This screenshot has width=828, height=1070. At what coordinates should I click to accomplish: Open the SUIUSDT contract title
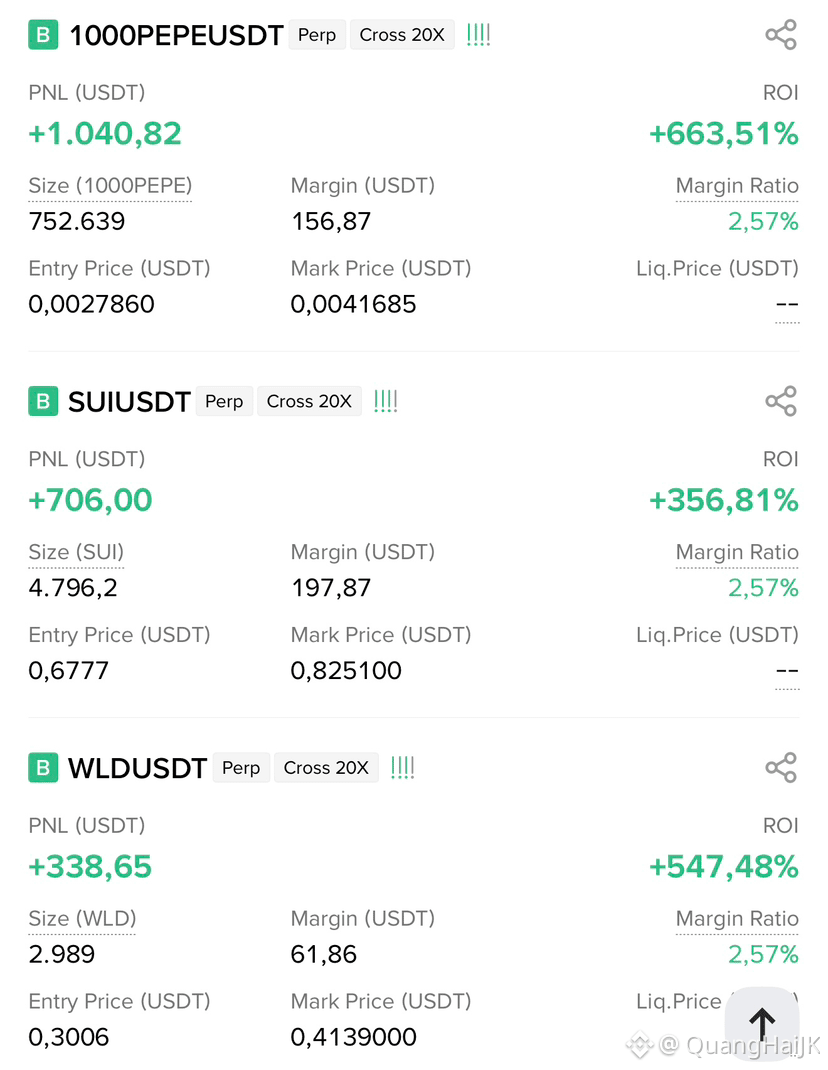click(129, 402)
